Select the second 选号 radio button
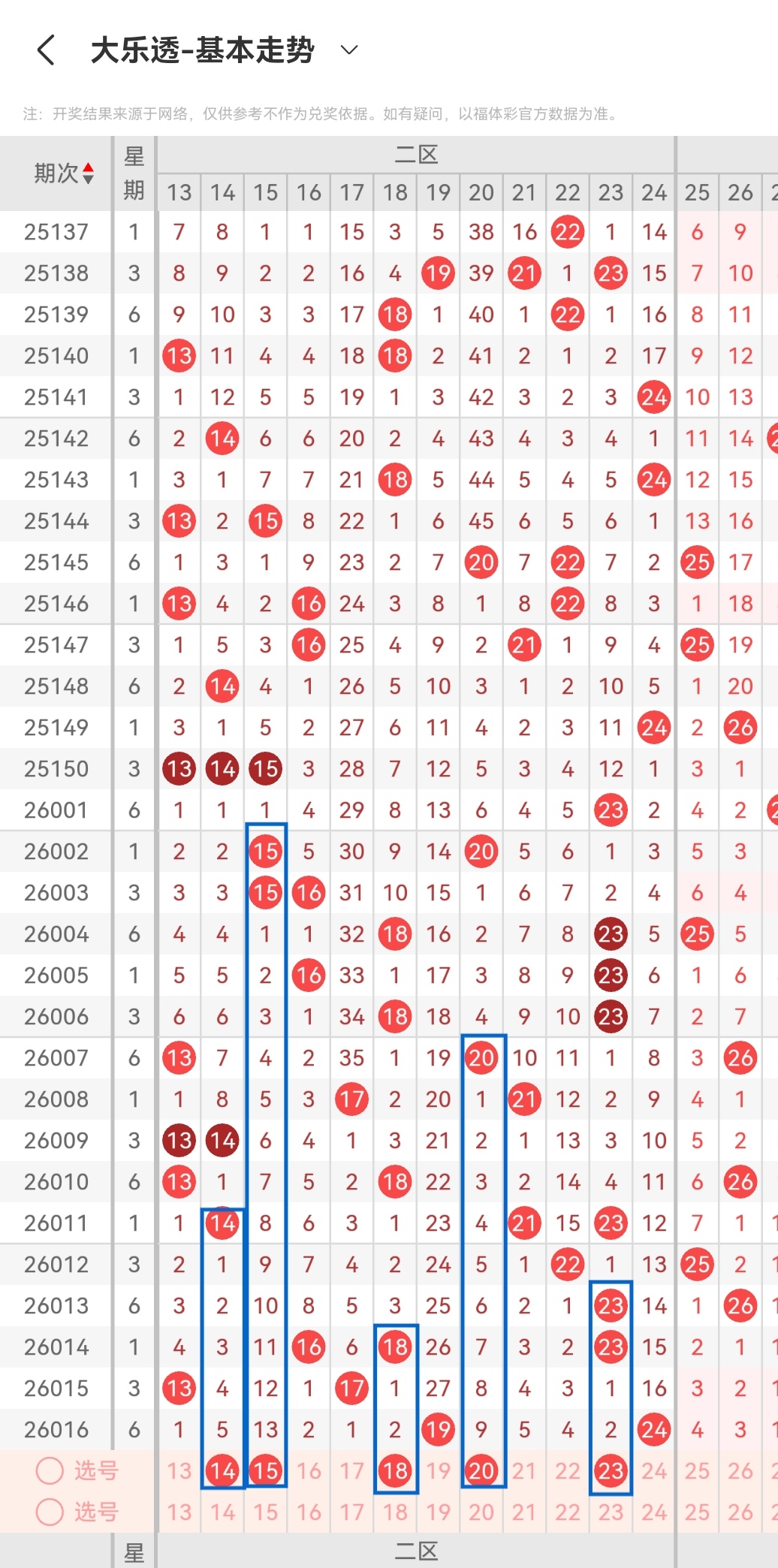This screenshot has width=778, height=1568. 50,1512
